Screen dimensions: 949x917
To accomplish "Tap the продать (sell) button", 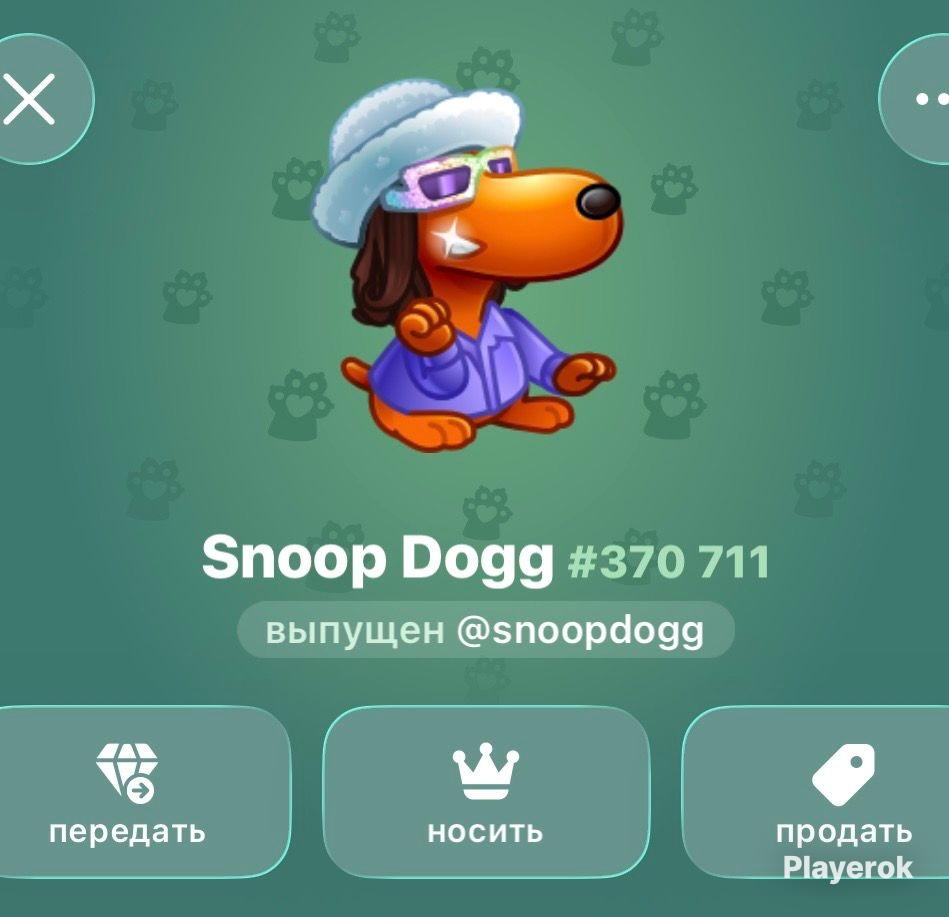I will [816, 792].
